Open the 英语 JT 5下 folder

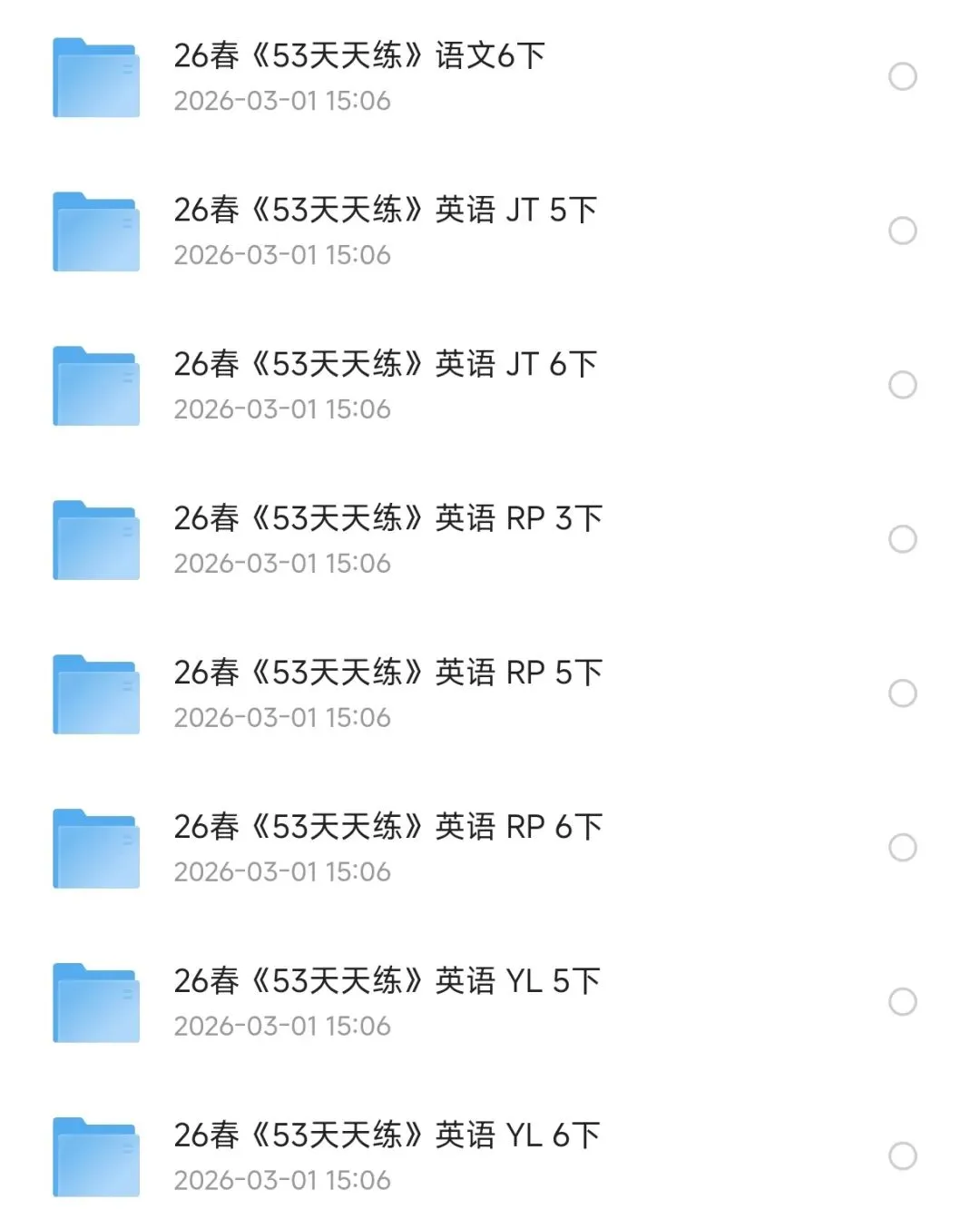[385, 211]
